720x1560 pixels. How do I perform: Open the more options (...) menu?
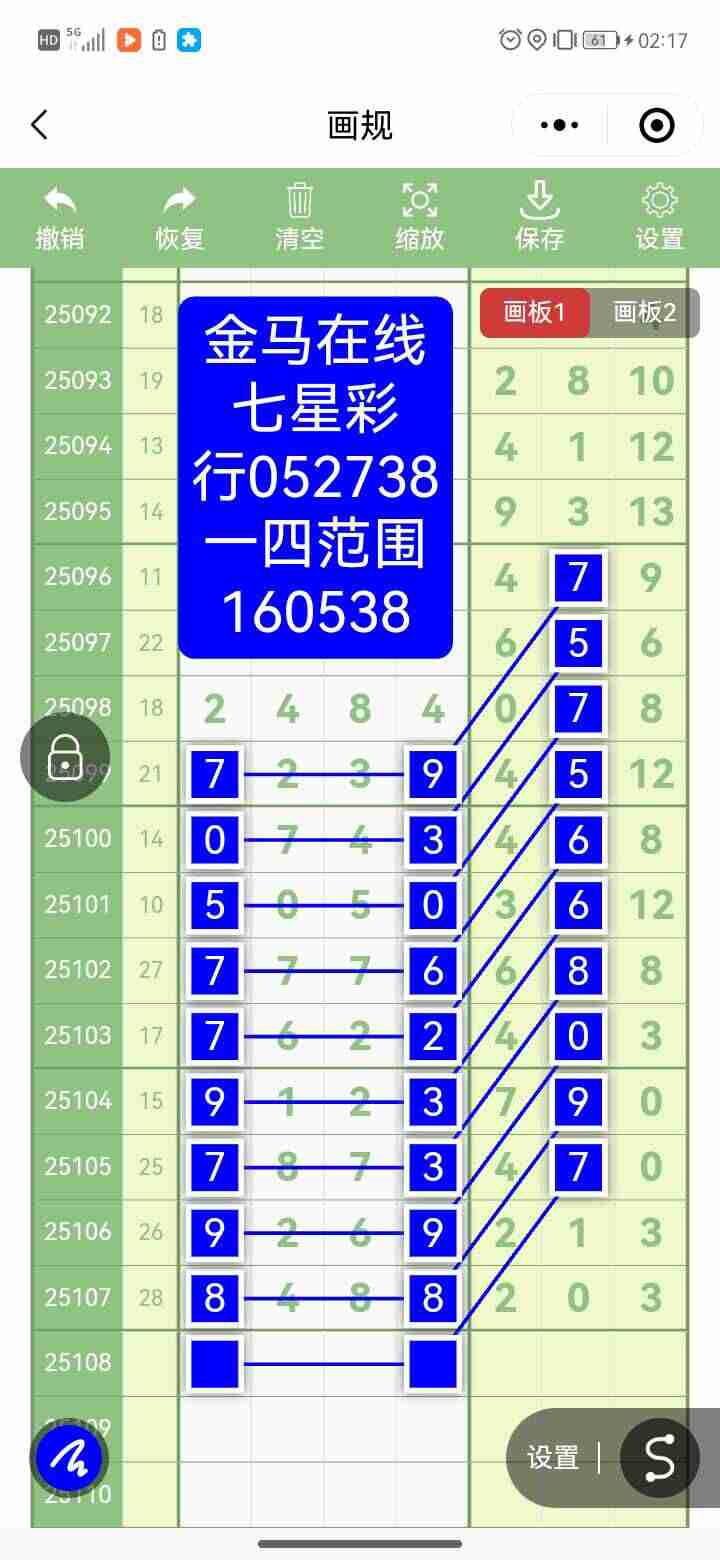(557, 124)
